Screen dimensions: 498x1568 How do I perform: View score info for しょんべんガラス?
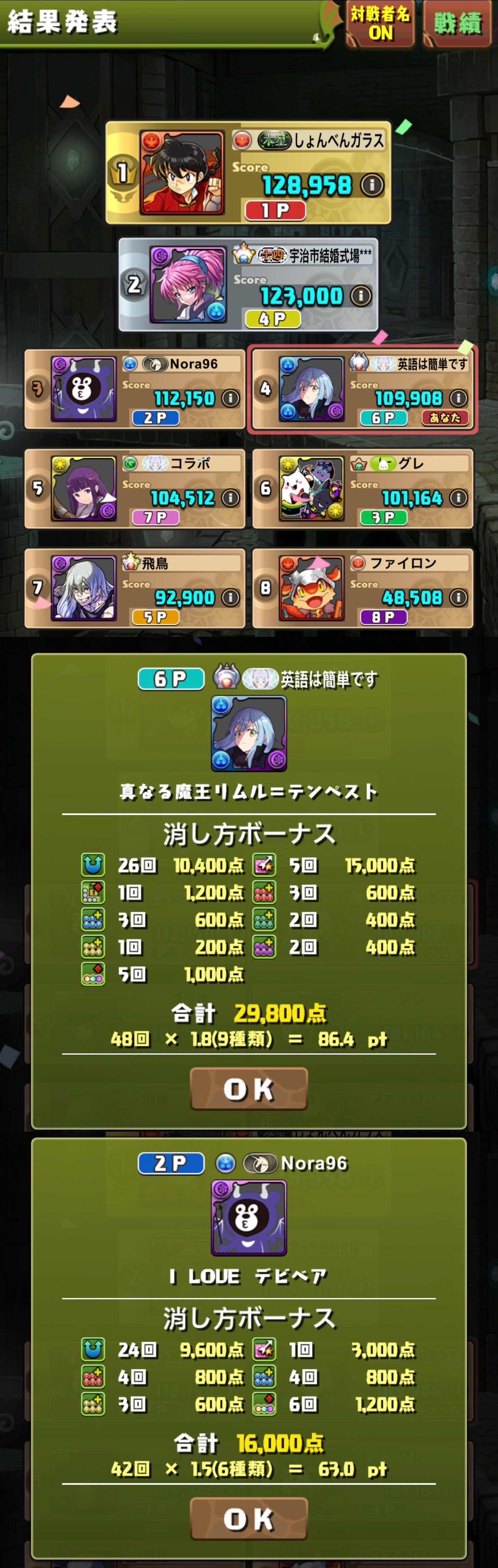point(372,184)
